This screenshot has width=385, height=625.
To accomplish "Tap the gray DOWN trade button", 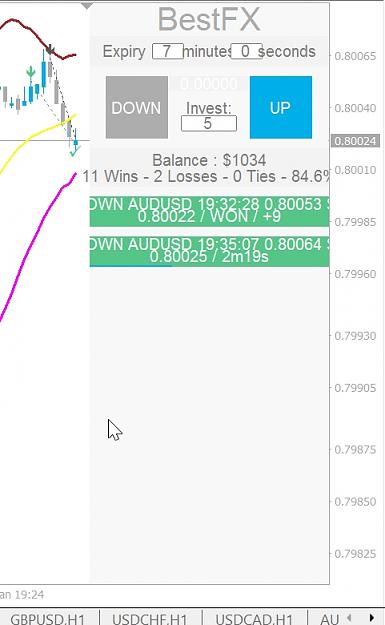I will [x=137, y=107].
